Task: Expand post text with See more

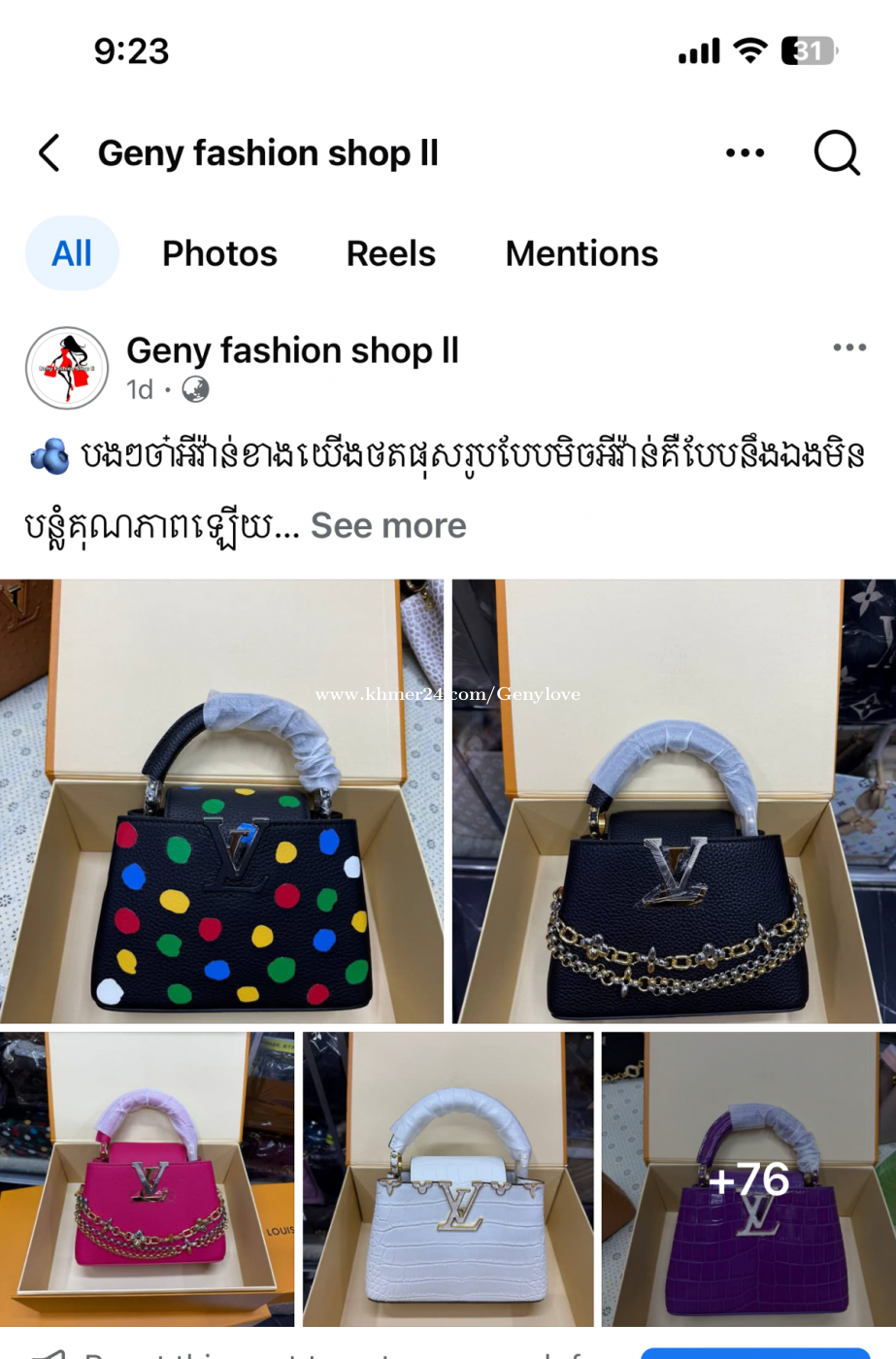Action: point(388,525)
